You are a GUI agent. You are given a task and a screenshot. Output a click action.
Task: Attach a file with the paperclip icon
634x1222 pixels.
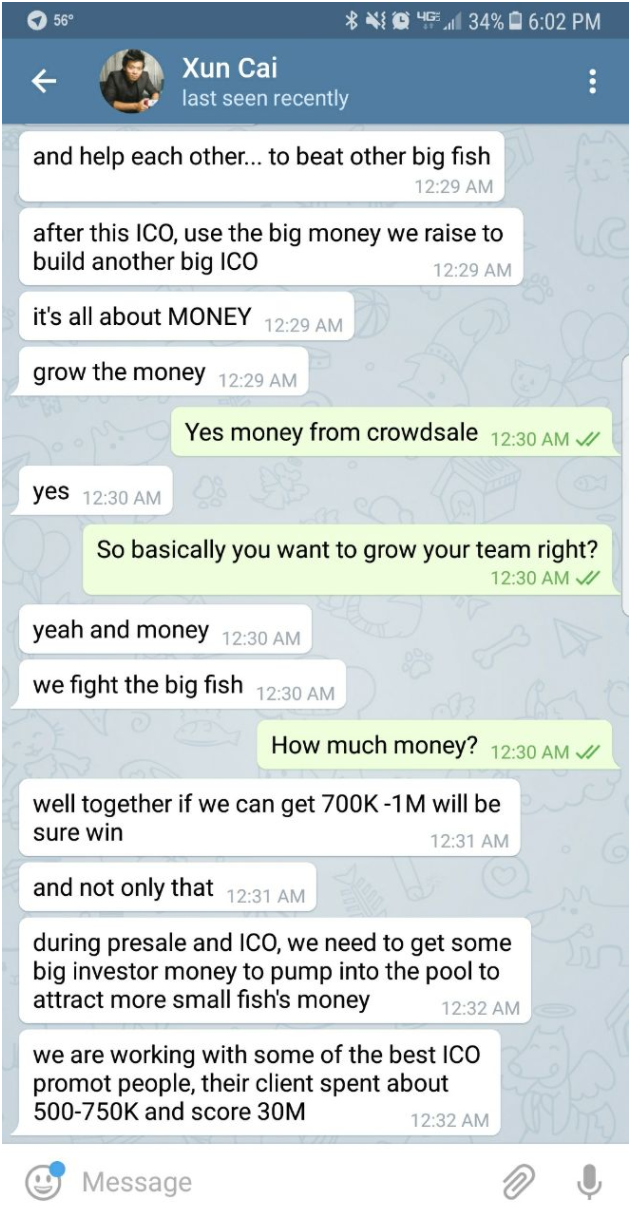[518, 1183]
